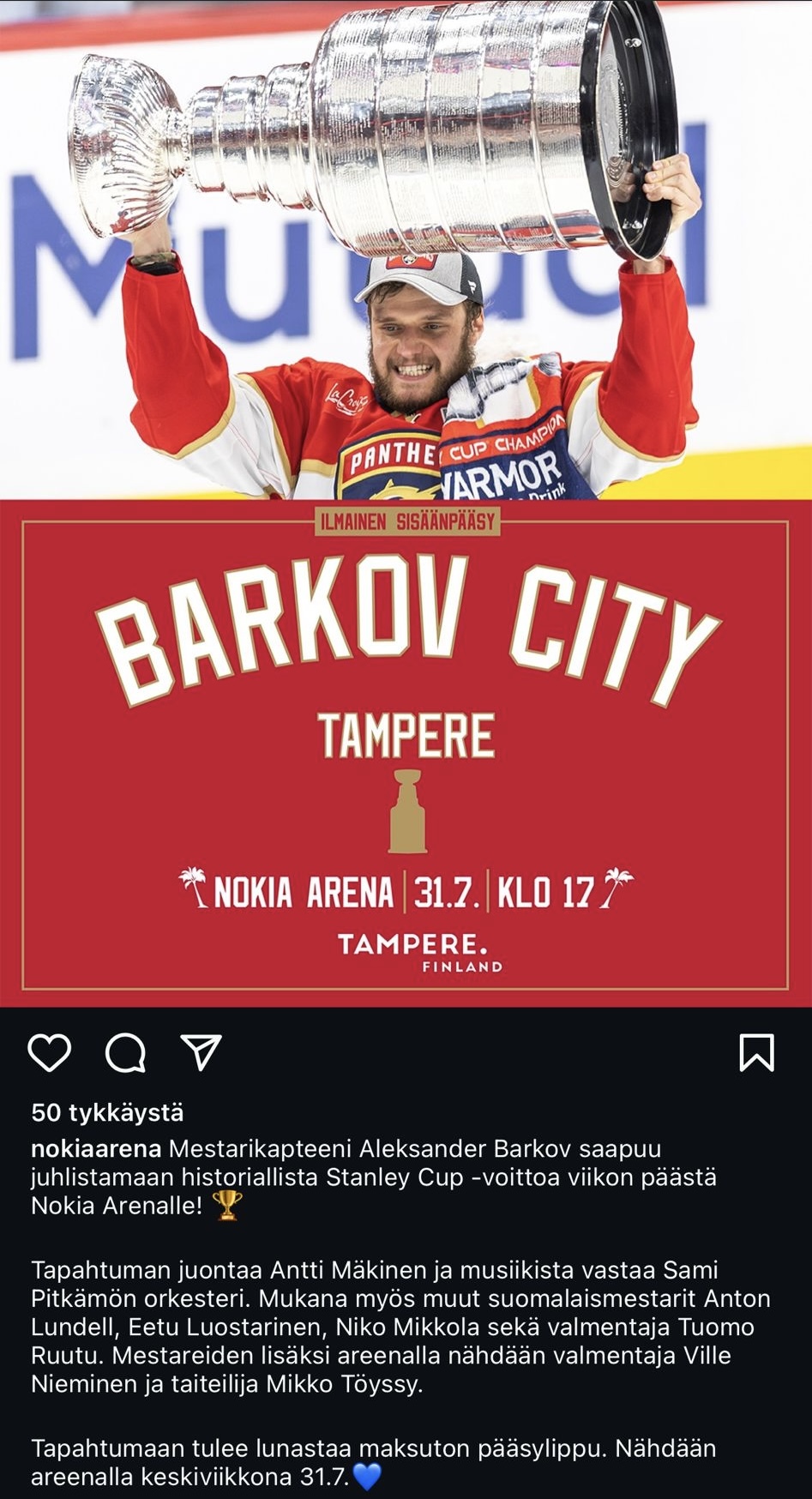This screenshot has width=812, height=1499.
Task: Open nokiaarena profile from caption
Action: (96, 1148)
